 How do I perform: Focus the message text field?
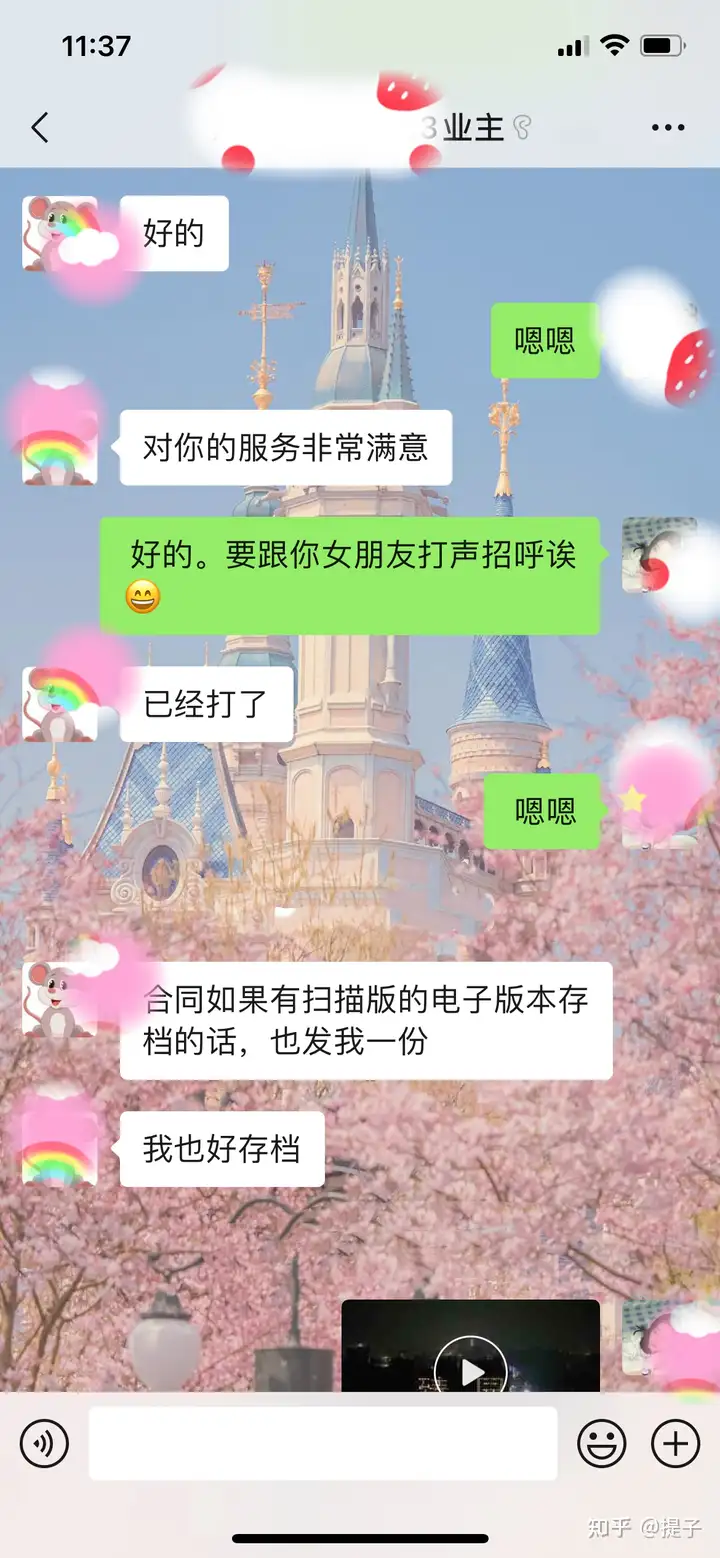pyautogui.click(x=322, y=1444)
